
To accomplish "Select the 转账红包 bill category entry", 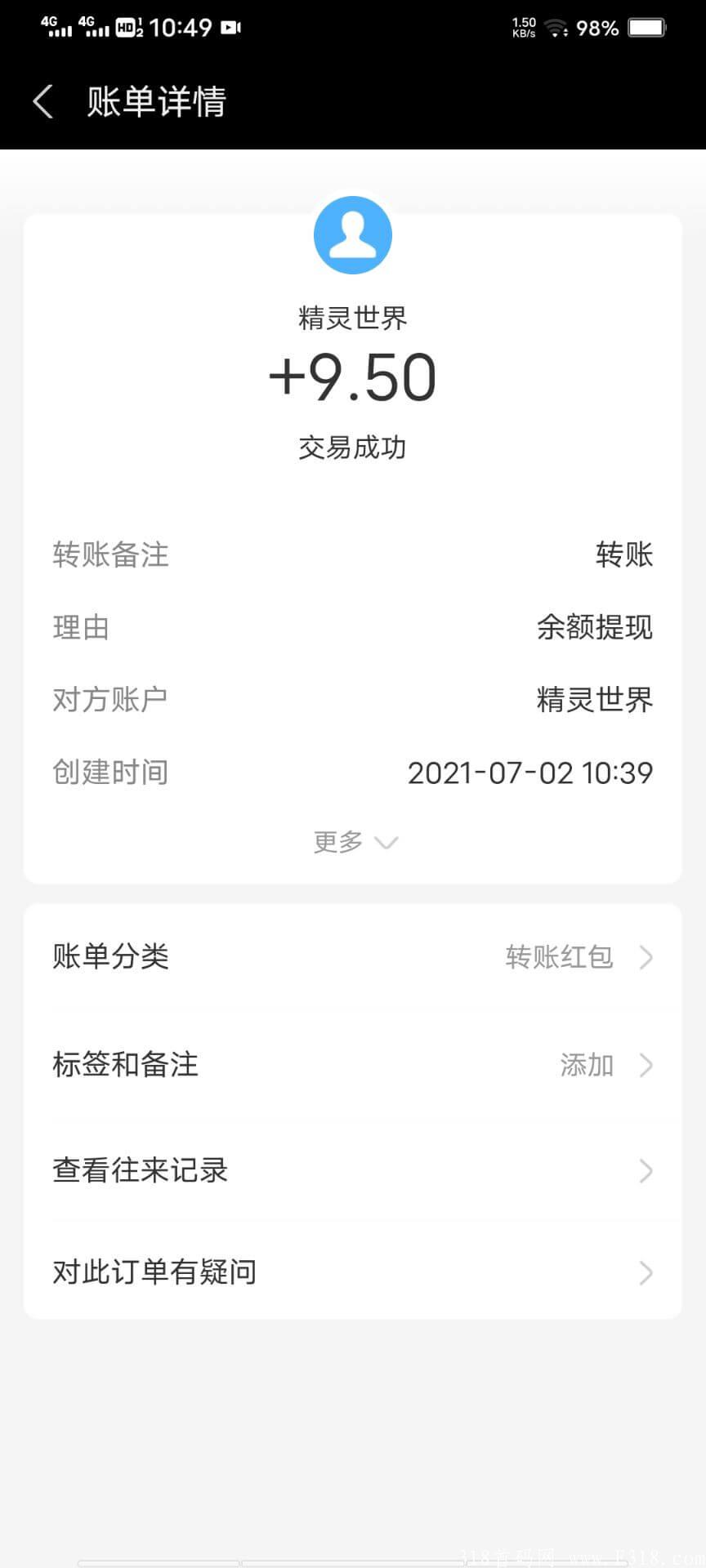I will click(x=561, y=957).
